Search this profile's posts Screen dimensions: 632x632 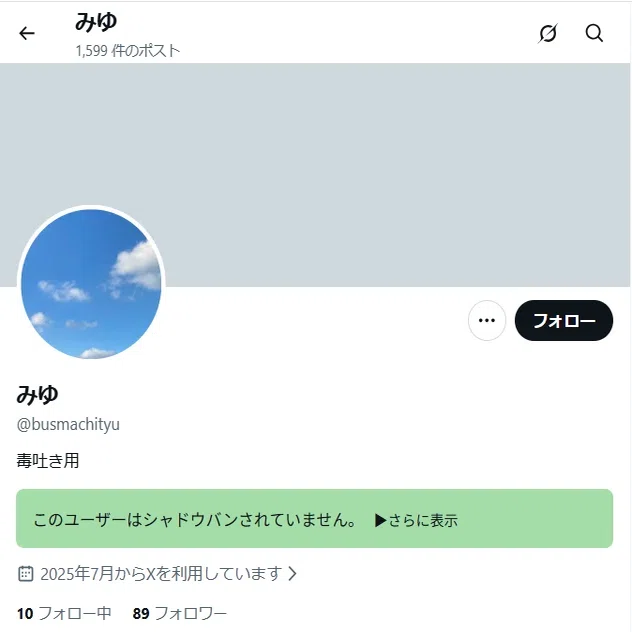pyautogui.click(x=594, y=33)
